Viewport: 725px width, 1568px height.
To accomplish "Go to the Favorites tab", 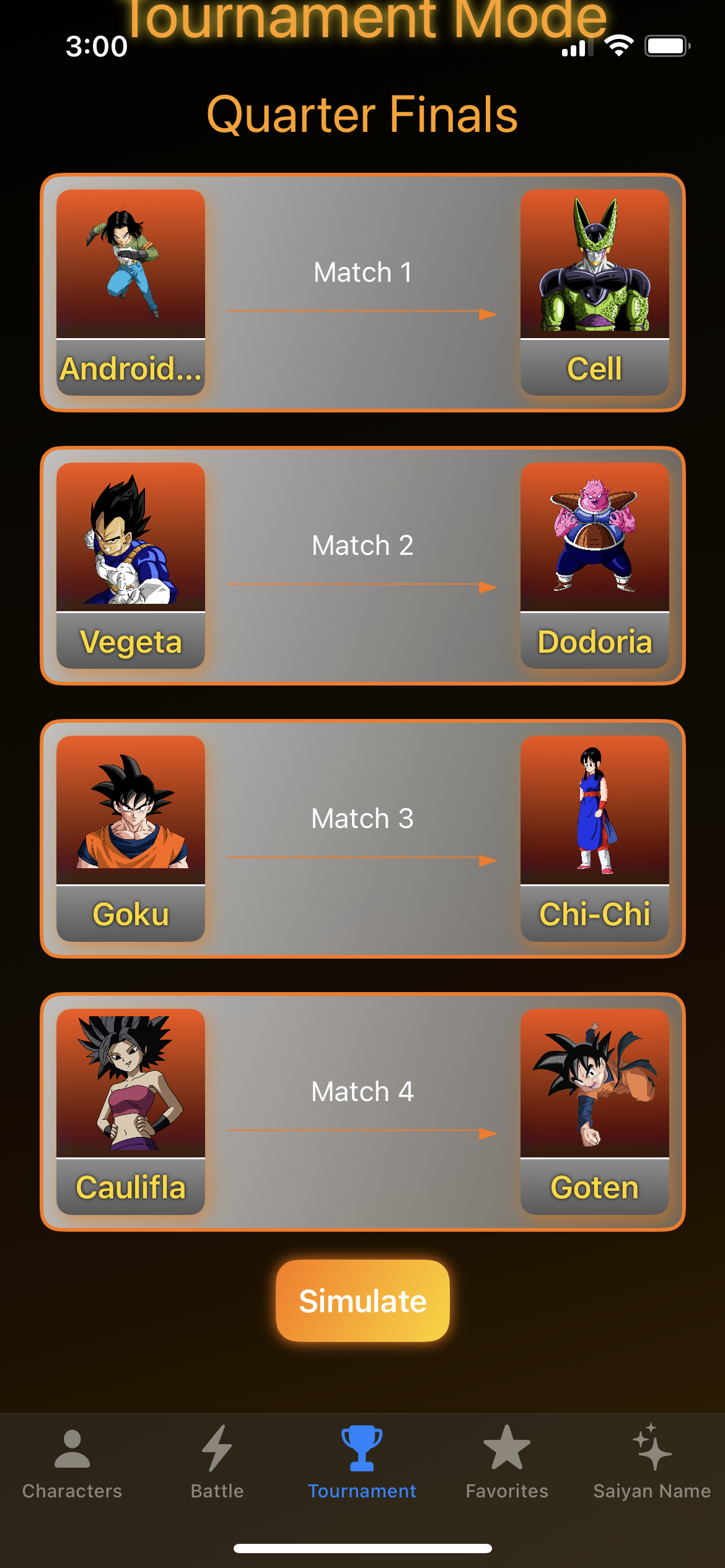I will point(507,1463).
